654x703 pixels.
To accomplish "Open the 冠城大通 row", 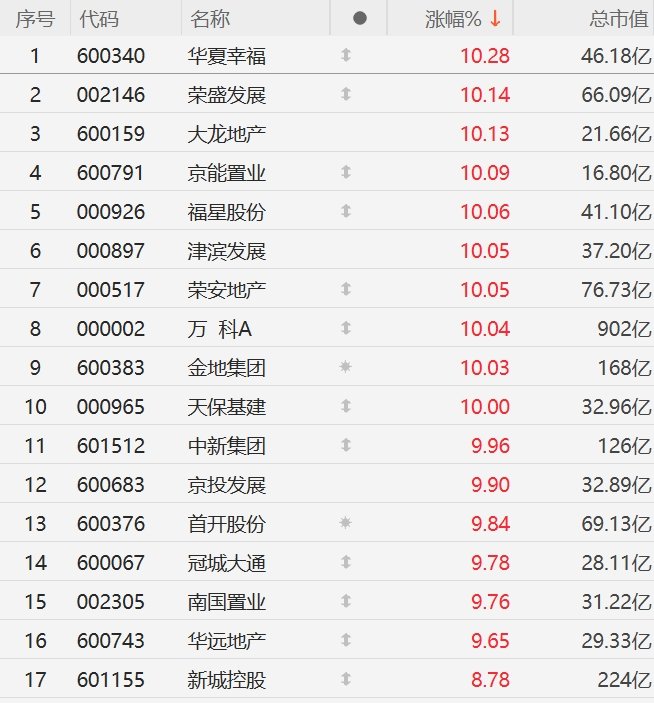I will 327,562.
